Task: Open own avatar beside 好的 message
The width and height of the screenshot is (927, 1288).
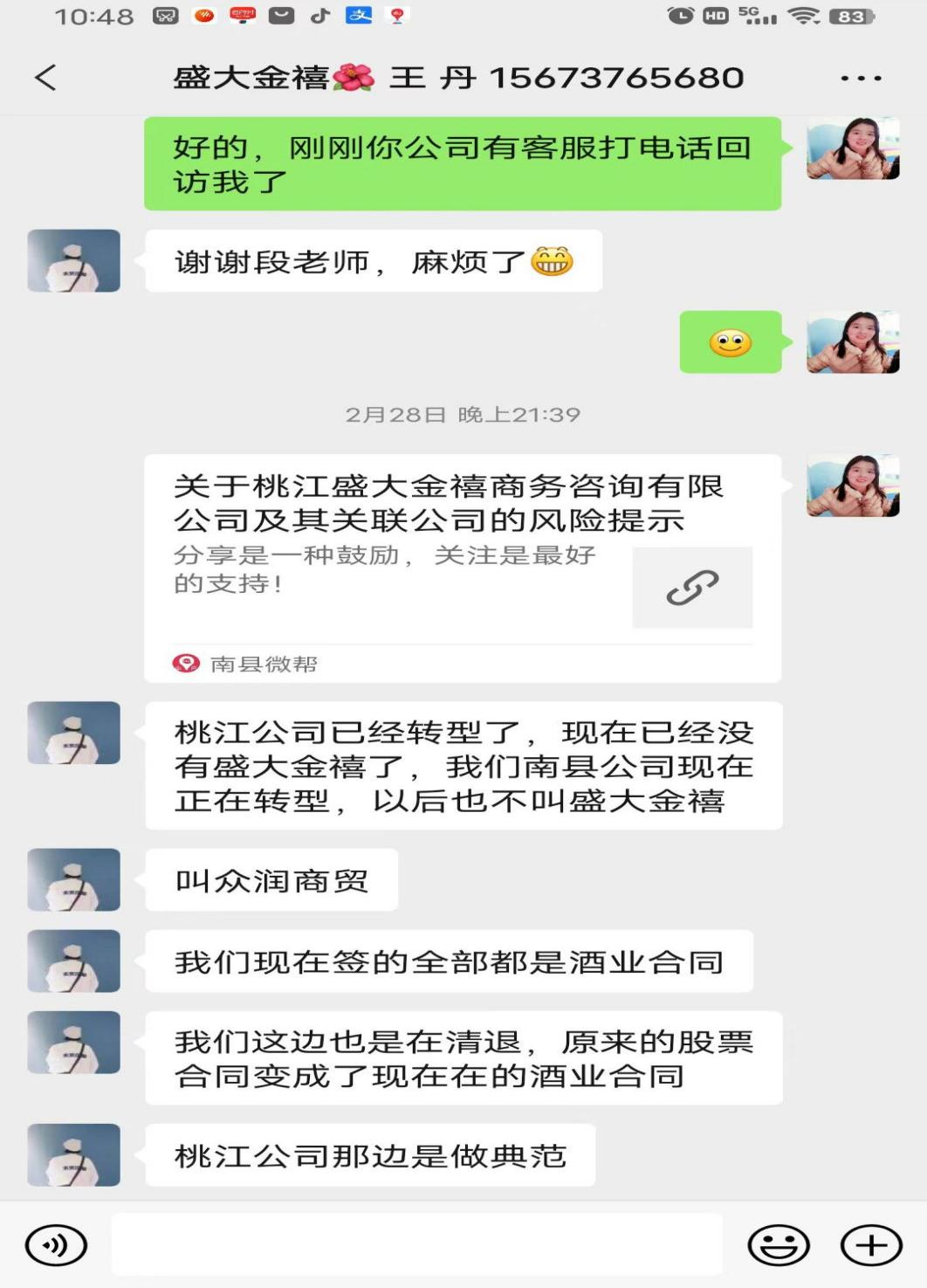Action: [x=853, y=148]
